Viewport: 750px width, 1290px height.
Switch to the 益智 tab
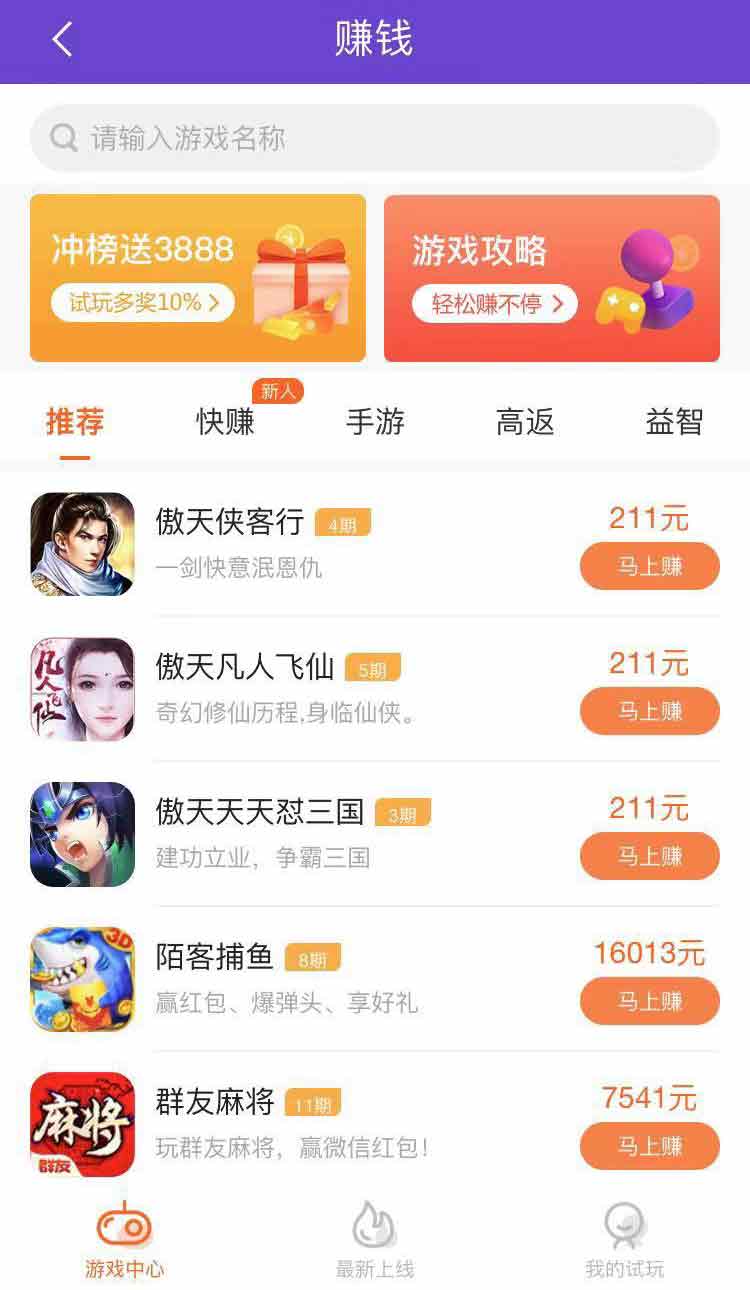(673, 422)
